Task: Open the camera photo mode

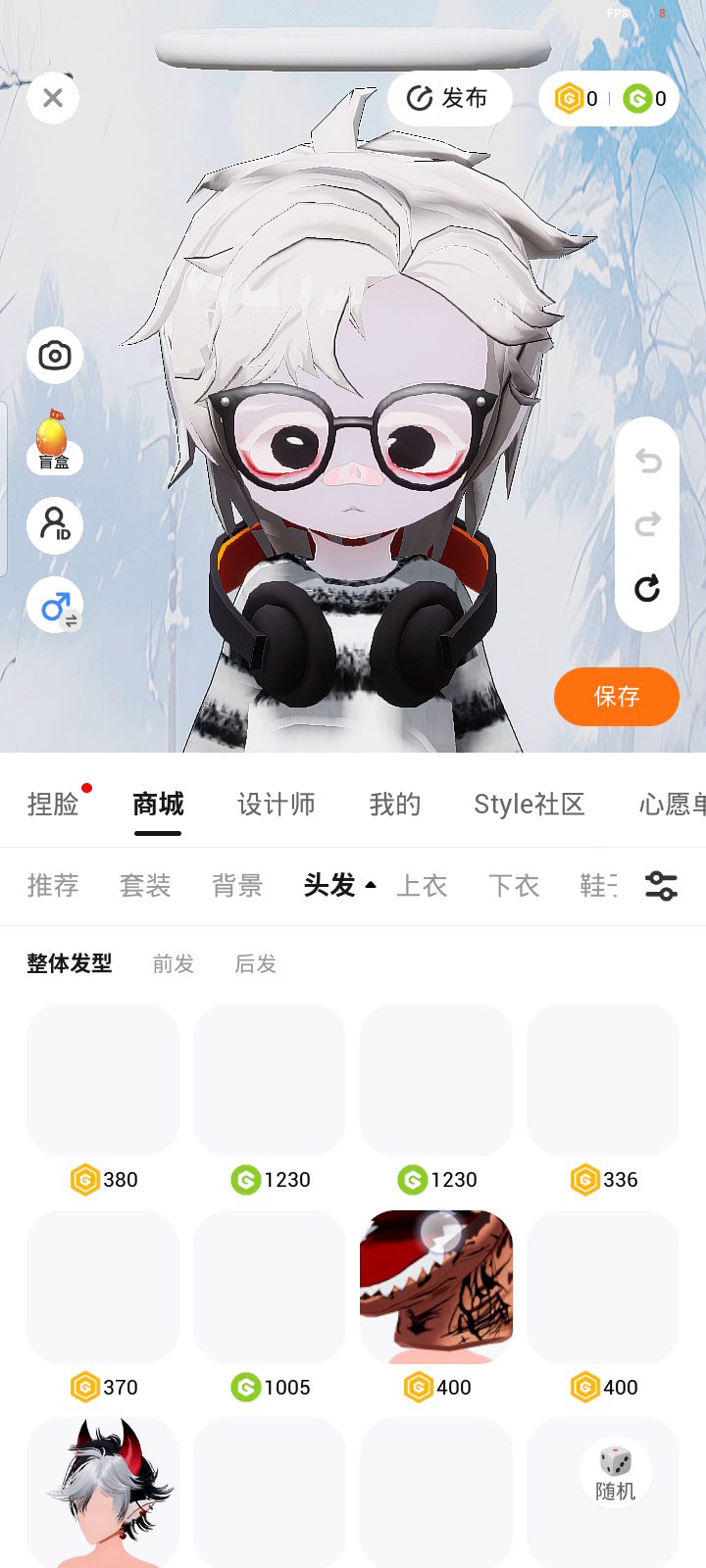Action: 55,355
